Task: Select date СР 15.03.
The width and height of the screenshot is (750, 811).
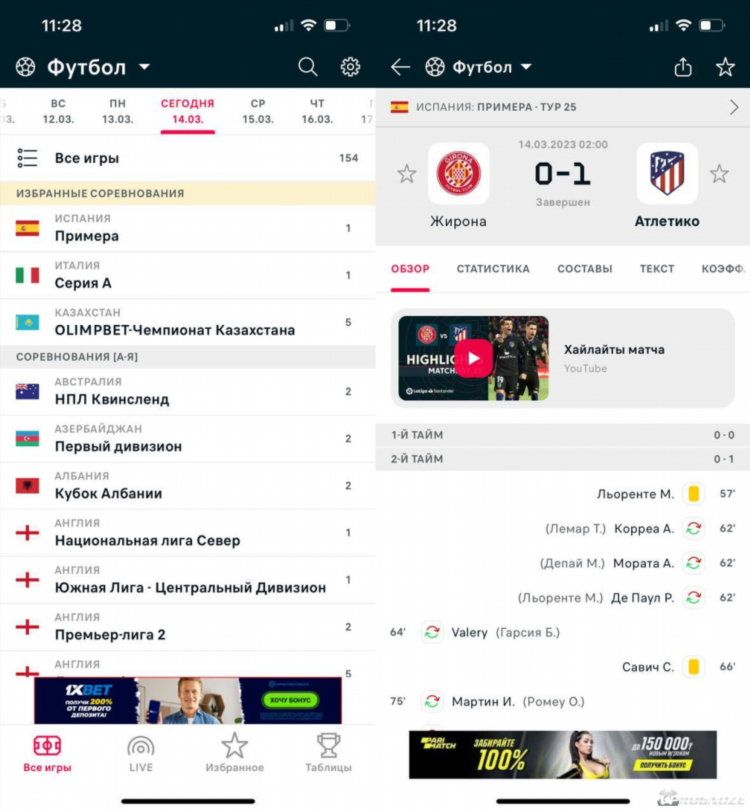Action: (x=258, y=111)
